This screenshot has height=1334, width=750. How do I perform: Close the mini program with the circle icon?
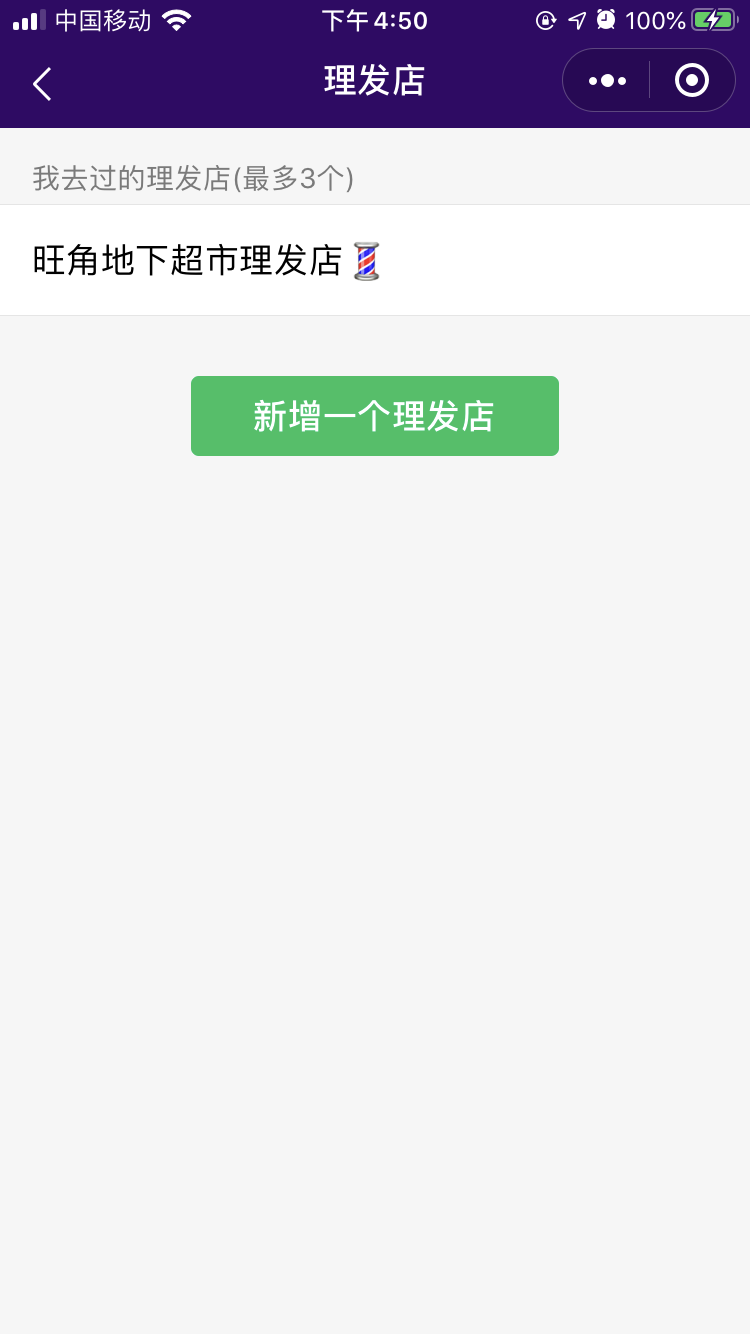pyautogui.click(x=692, y=81)
